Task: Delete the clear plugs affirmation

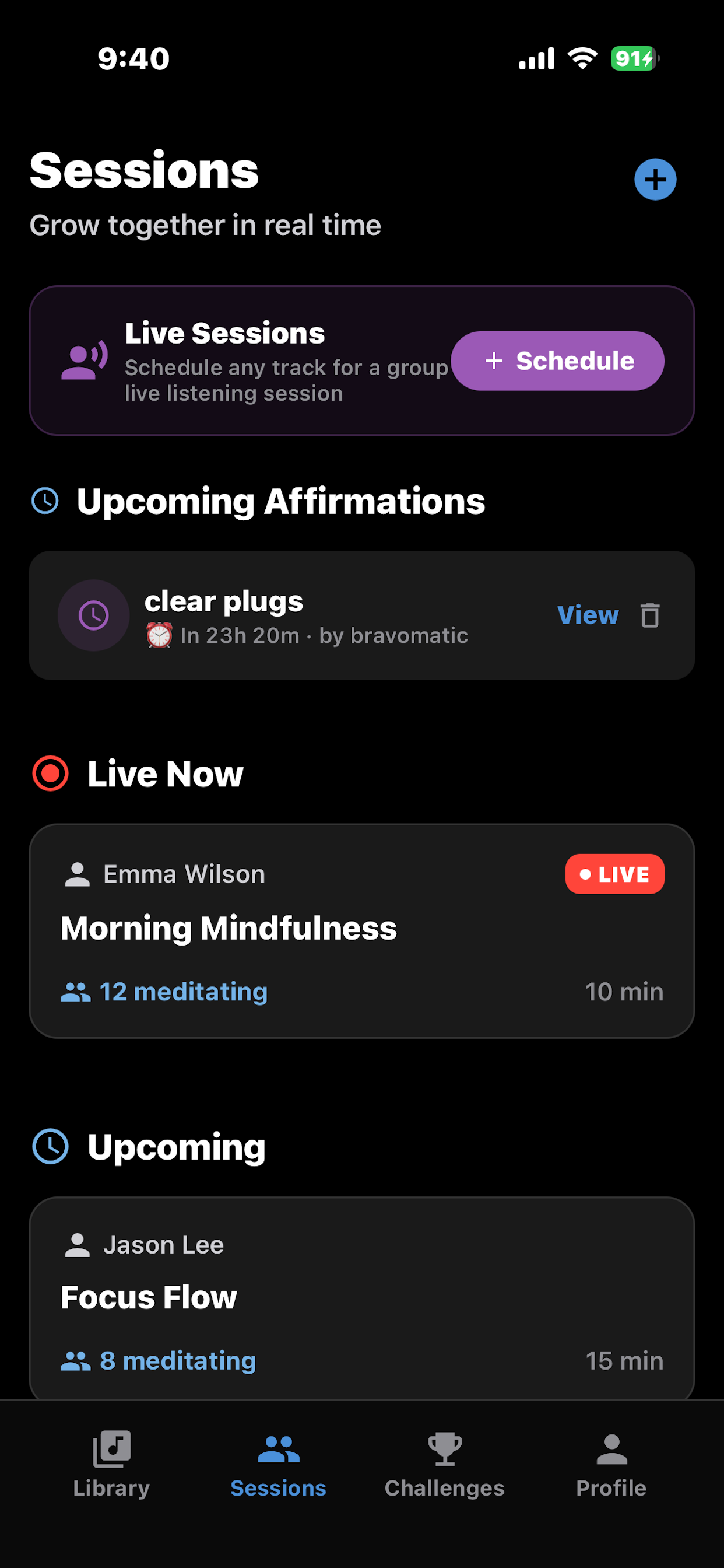Action: [x=650, y=615]
